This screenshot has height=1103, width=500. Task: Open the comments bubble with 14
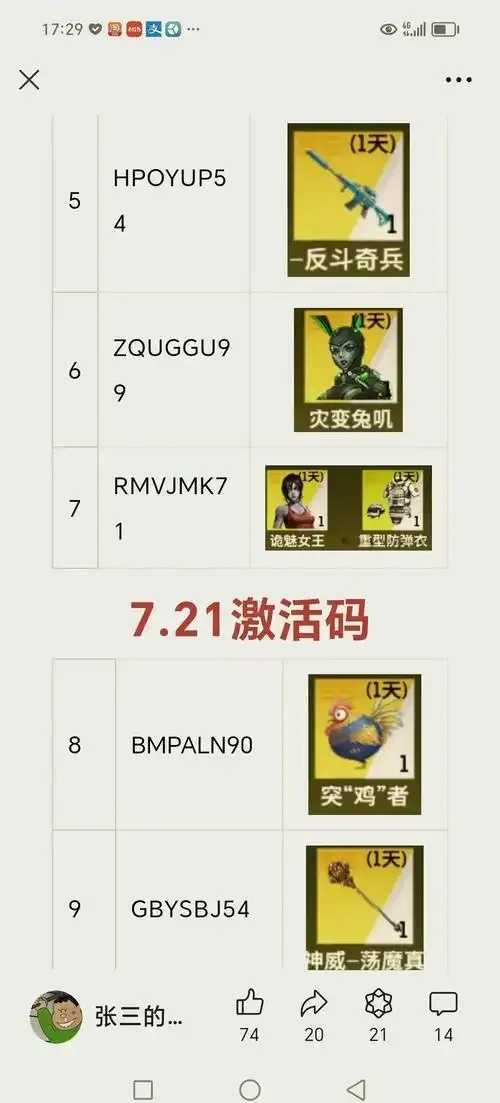pyautogui.click(x=443, y=1004)
